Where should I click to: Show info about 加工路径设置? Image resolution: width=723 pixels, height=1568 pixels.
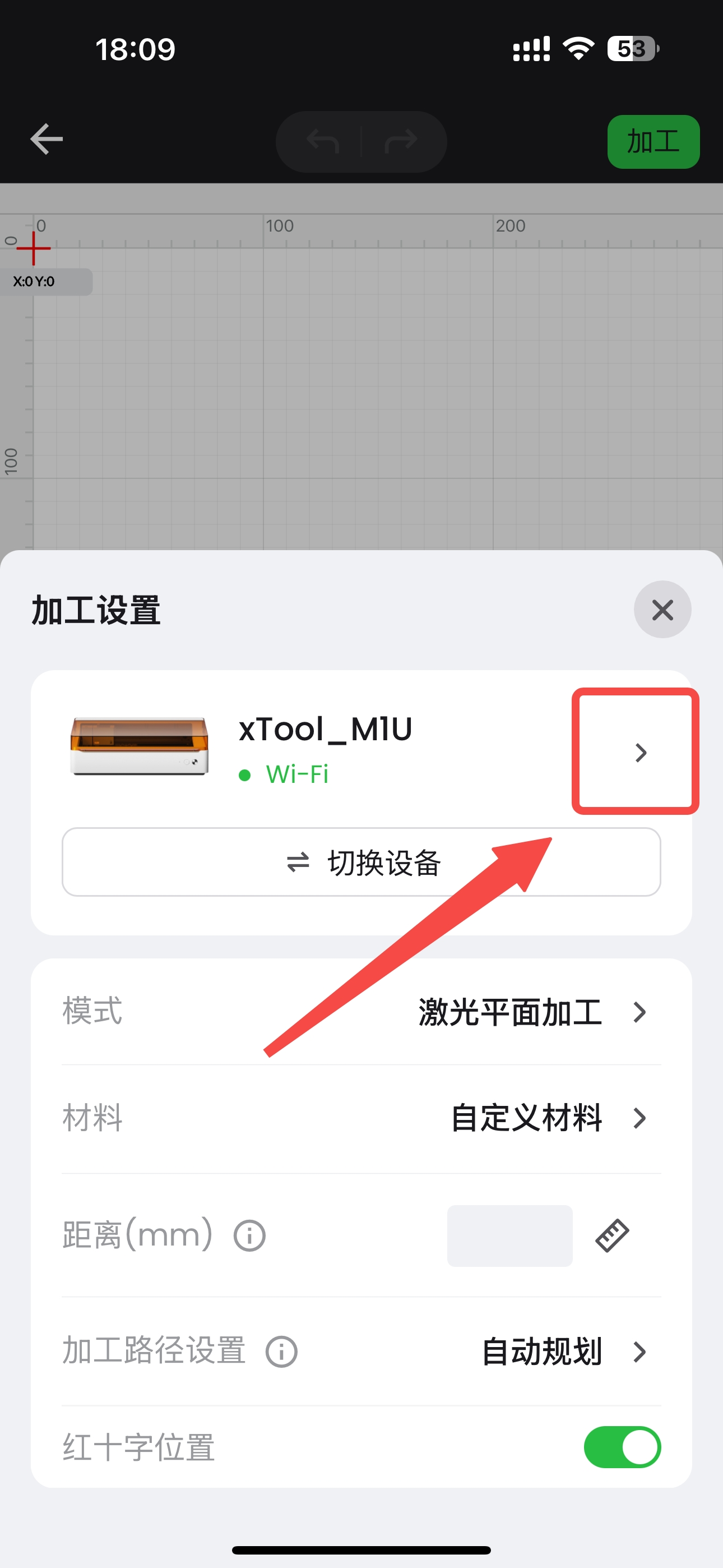coord(281,1352)
